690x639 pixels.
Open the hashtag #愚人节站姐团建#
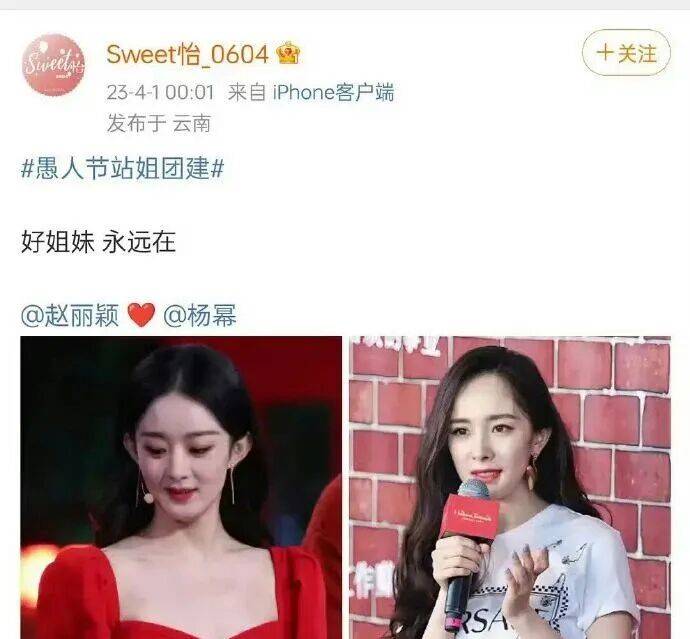click(122, 169)
